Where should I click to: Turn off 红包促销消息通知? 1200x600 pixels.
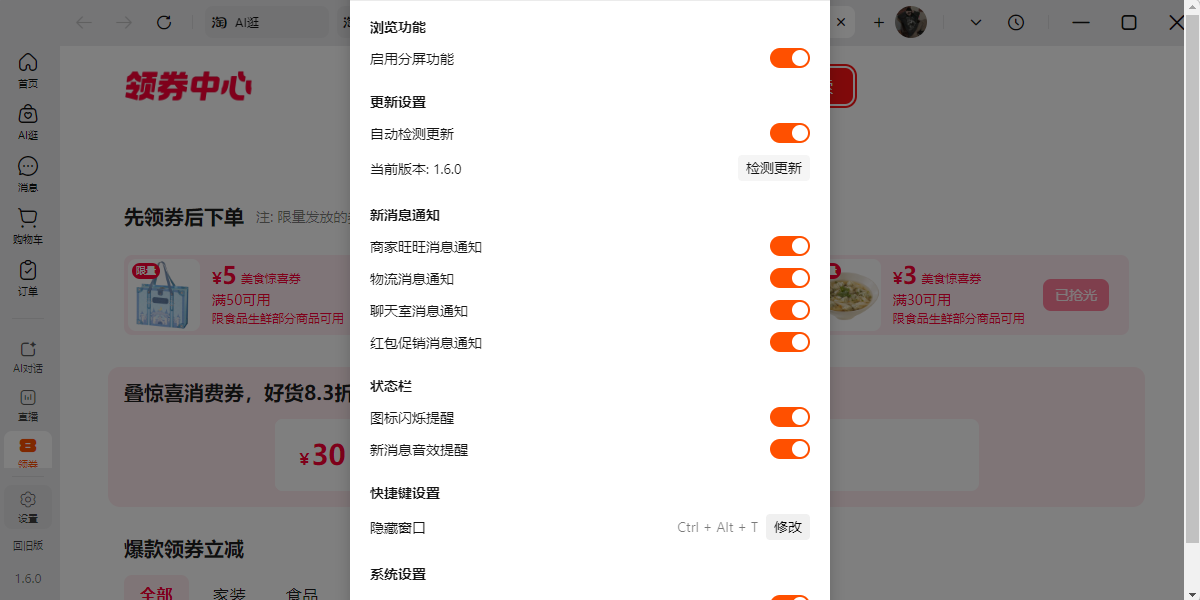[x=789, y=342]
